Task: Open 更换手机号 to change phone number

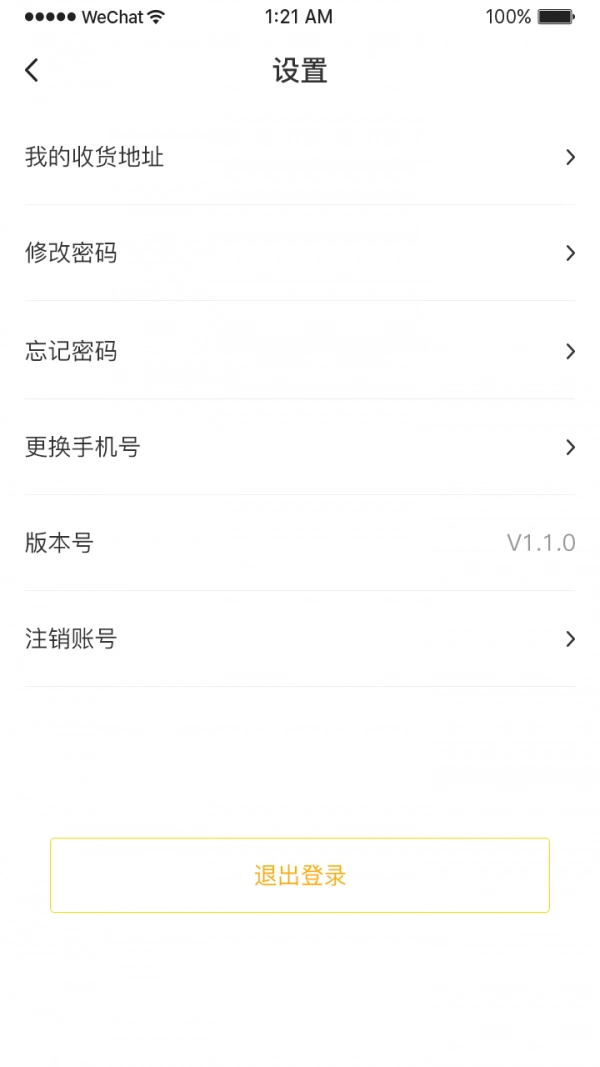Action: (x=300, y=447)
